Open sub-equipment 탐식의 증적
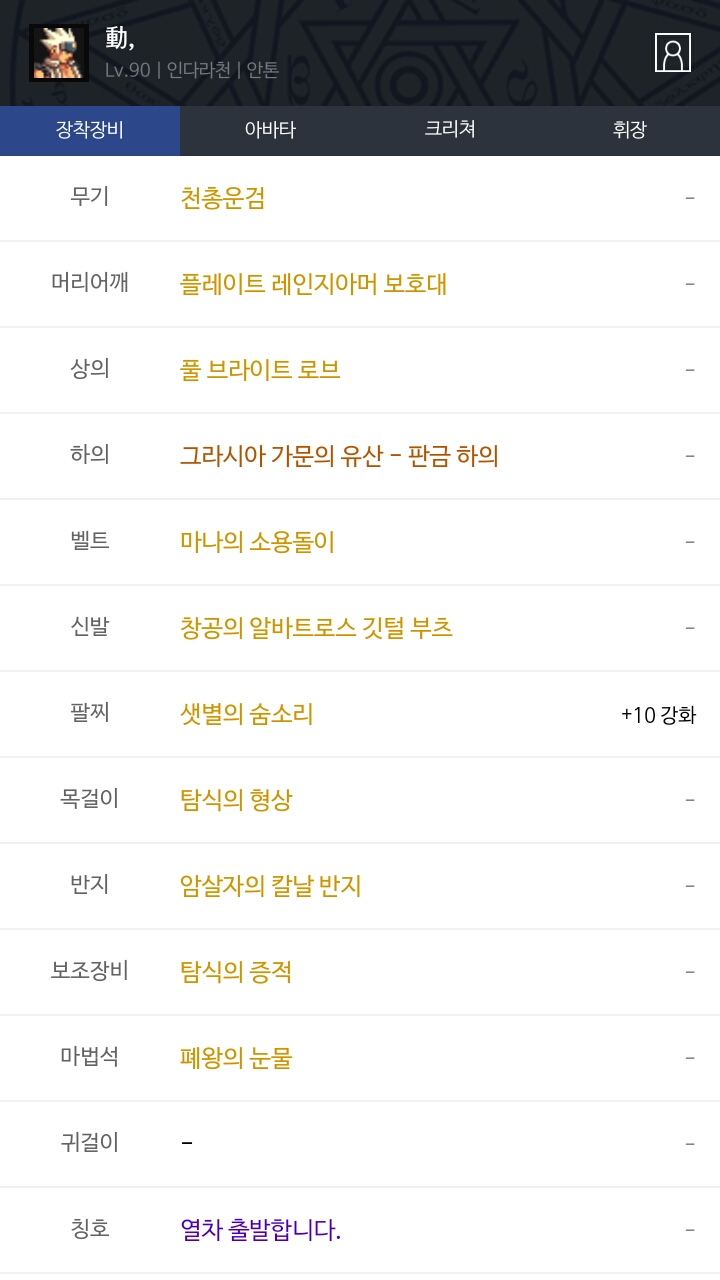Screen dimensions: 720x1280 coord(236,972)
